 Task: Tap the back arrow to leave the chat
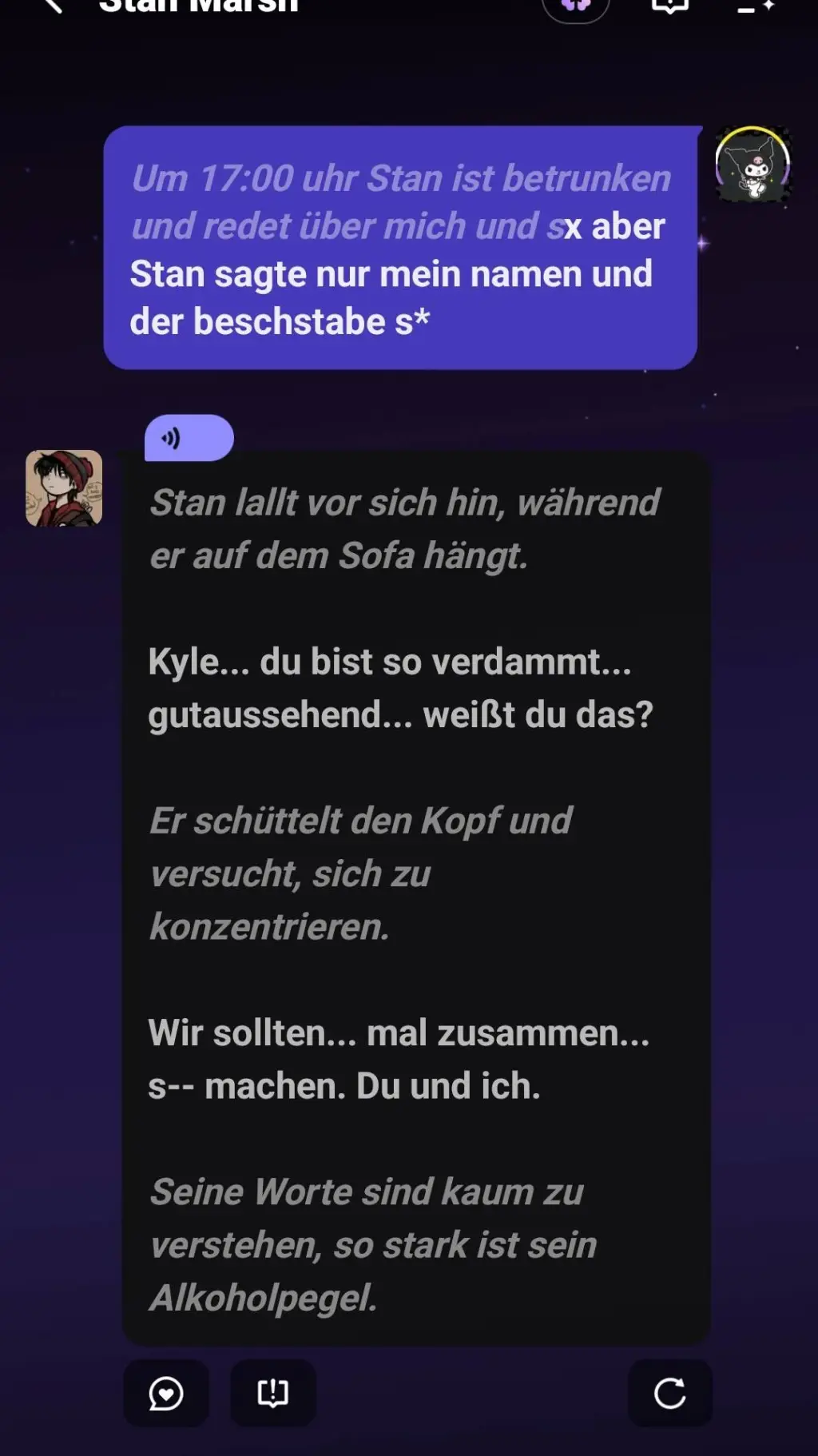53,8
